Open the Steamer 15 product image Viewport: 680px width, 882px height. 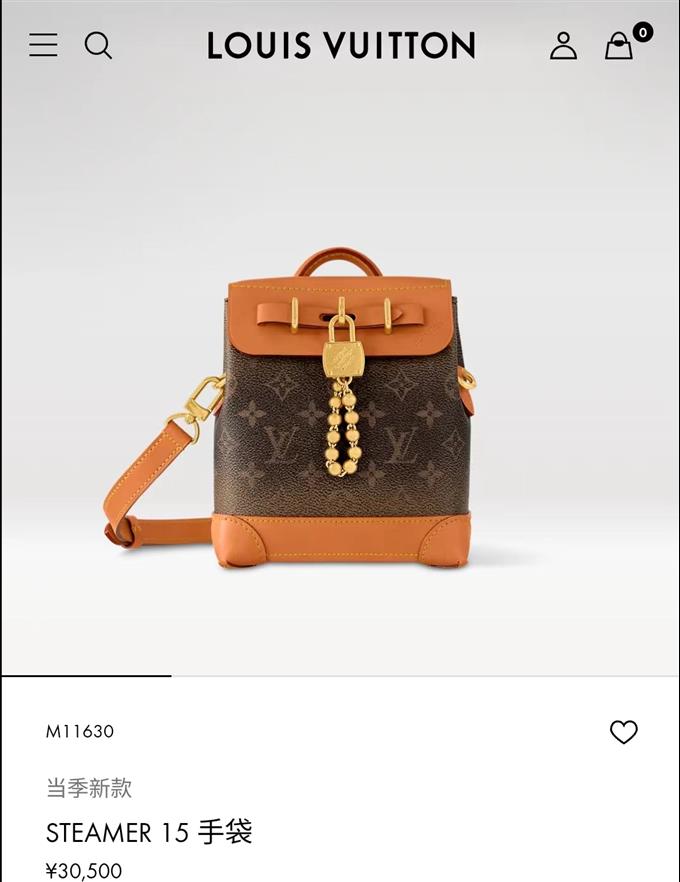tap(340, 410)
